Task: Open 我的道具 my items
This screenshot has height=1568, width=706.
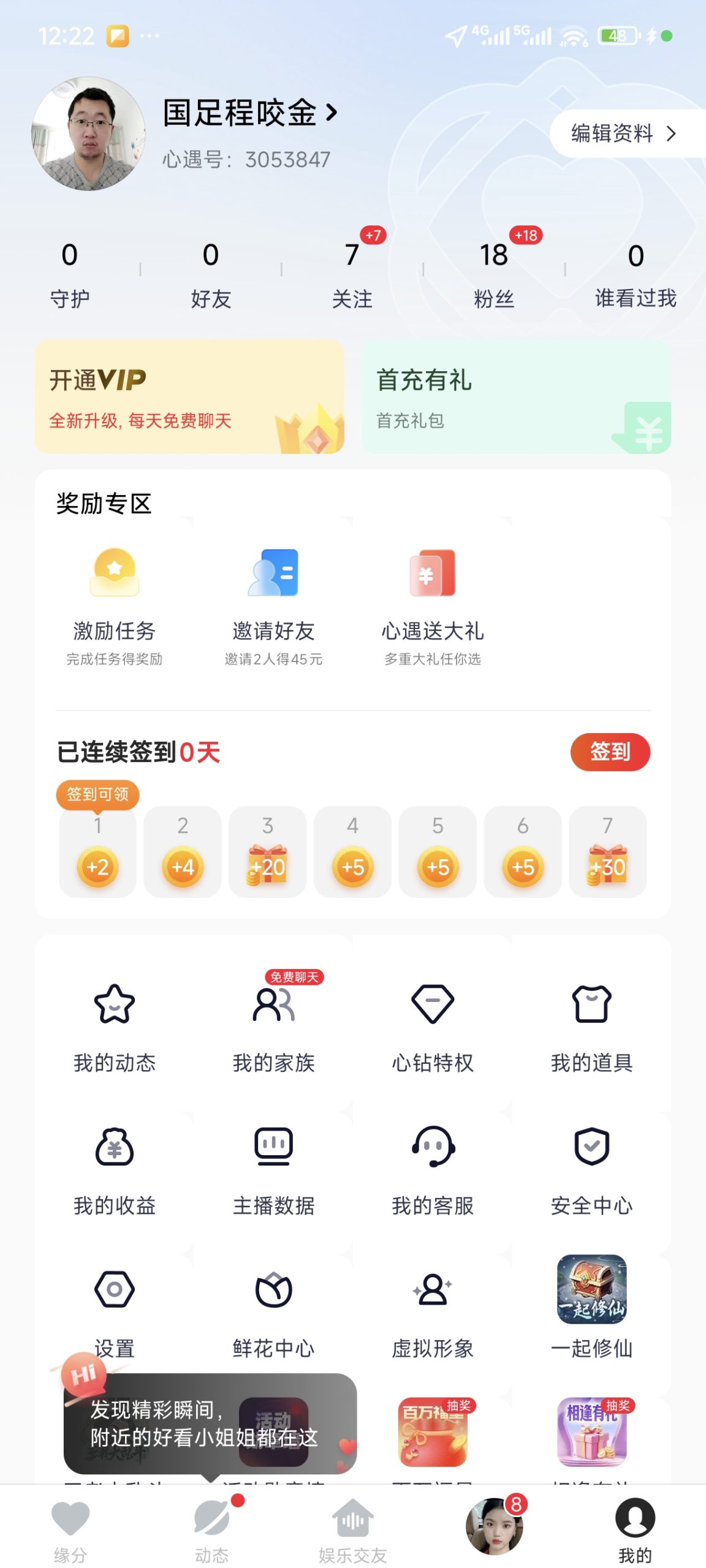Action: [x=591, y=1027]
